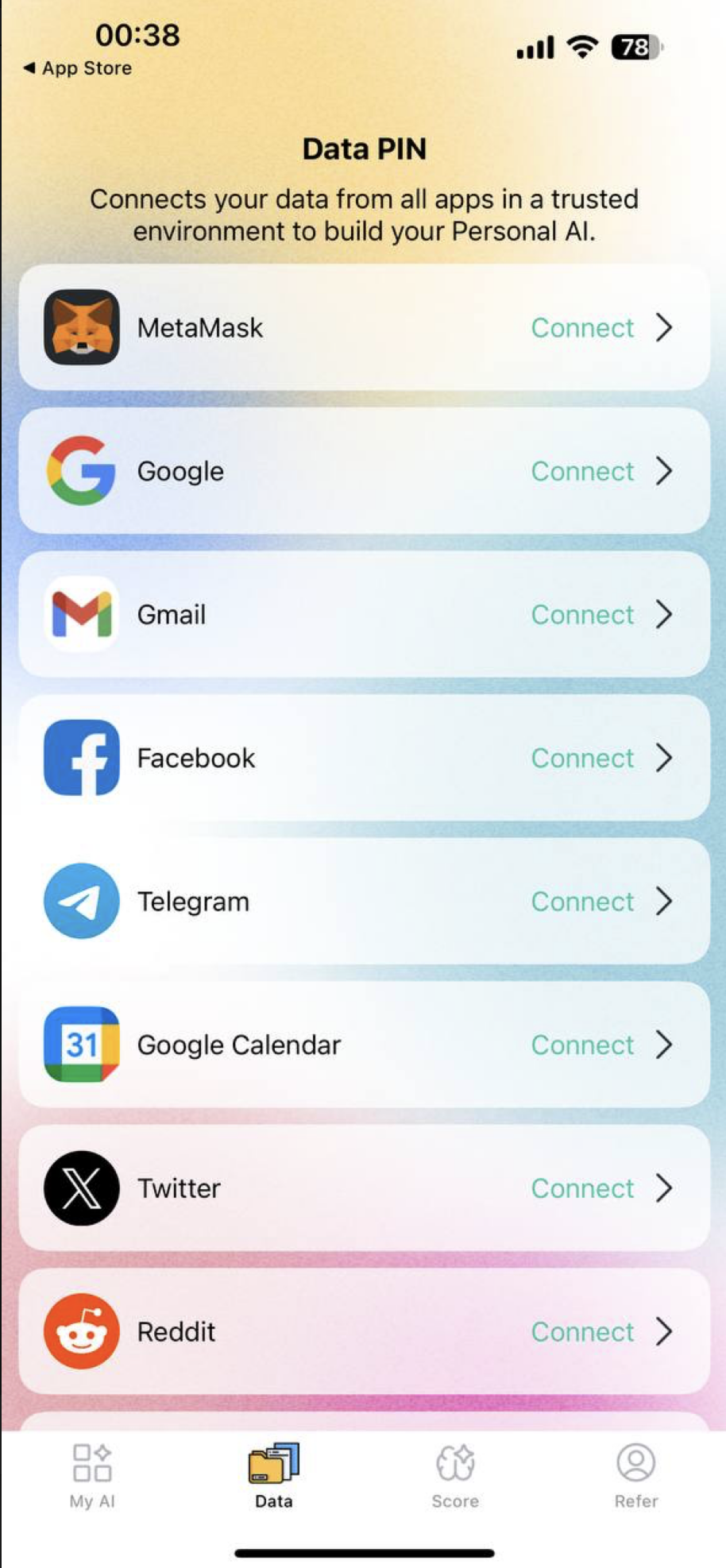Link your Telegram account
This screenshot has width=726, height=1568.
point(364,902)
